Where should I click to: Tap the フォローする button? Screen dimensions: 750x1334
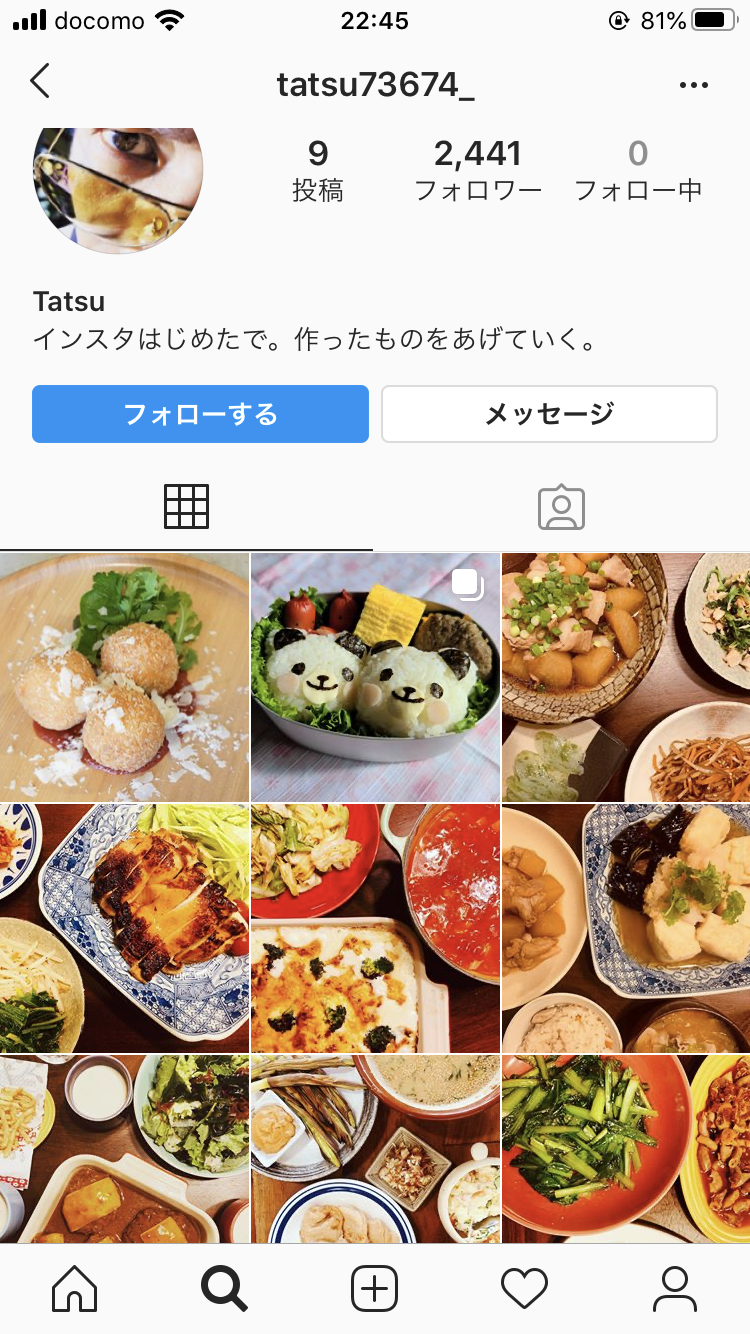tap(200, 414)
